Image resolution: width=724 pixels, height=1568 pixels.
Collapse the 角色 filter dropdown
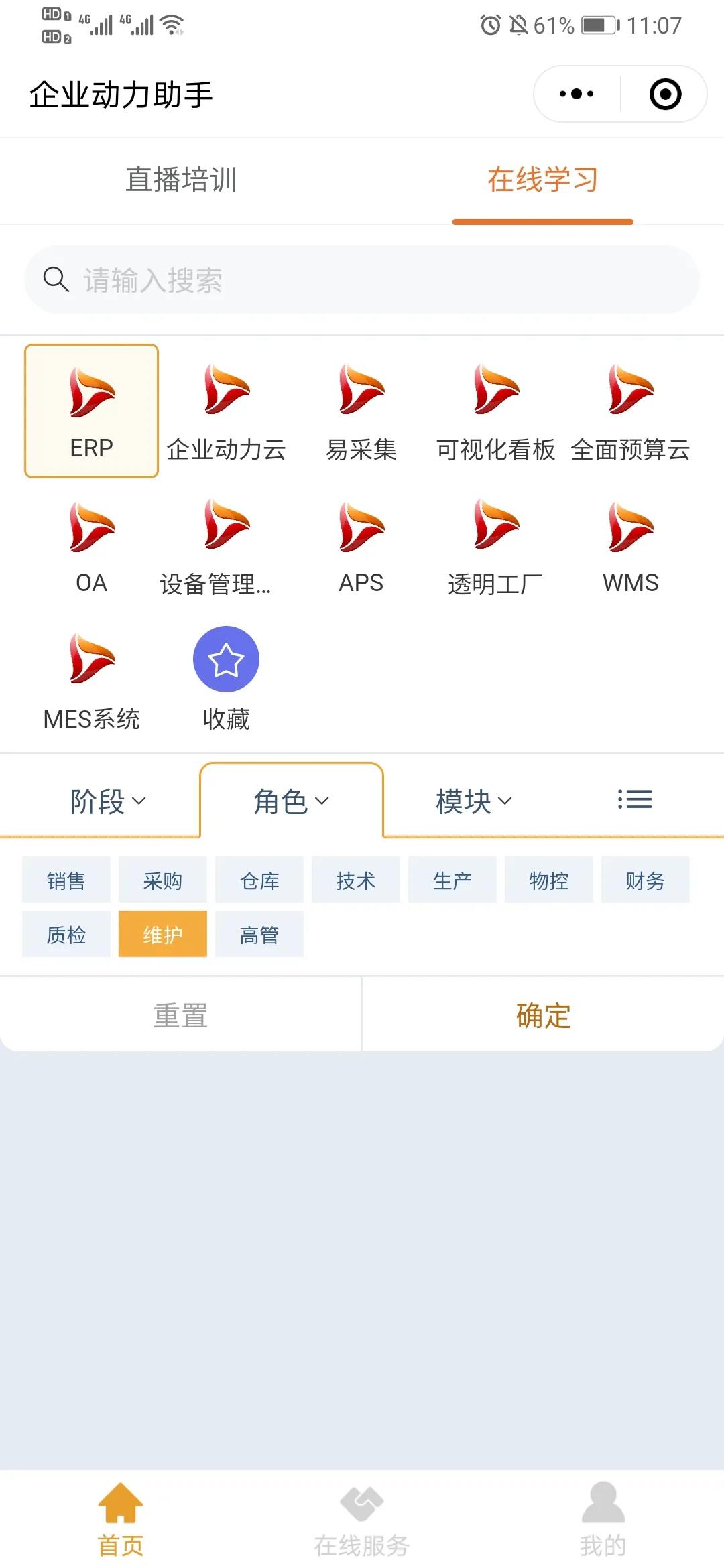pyautogui.click(x=290, y=800)
